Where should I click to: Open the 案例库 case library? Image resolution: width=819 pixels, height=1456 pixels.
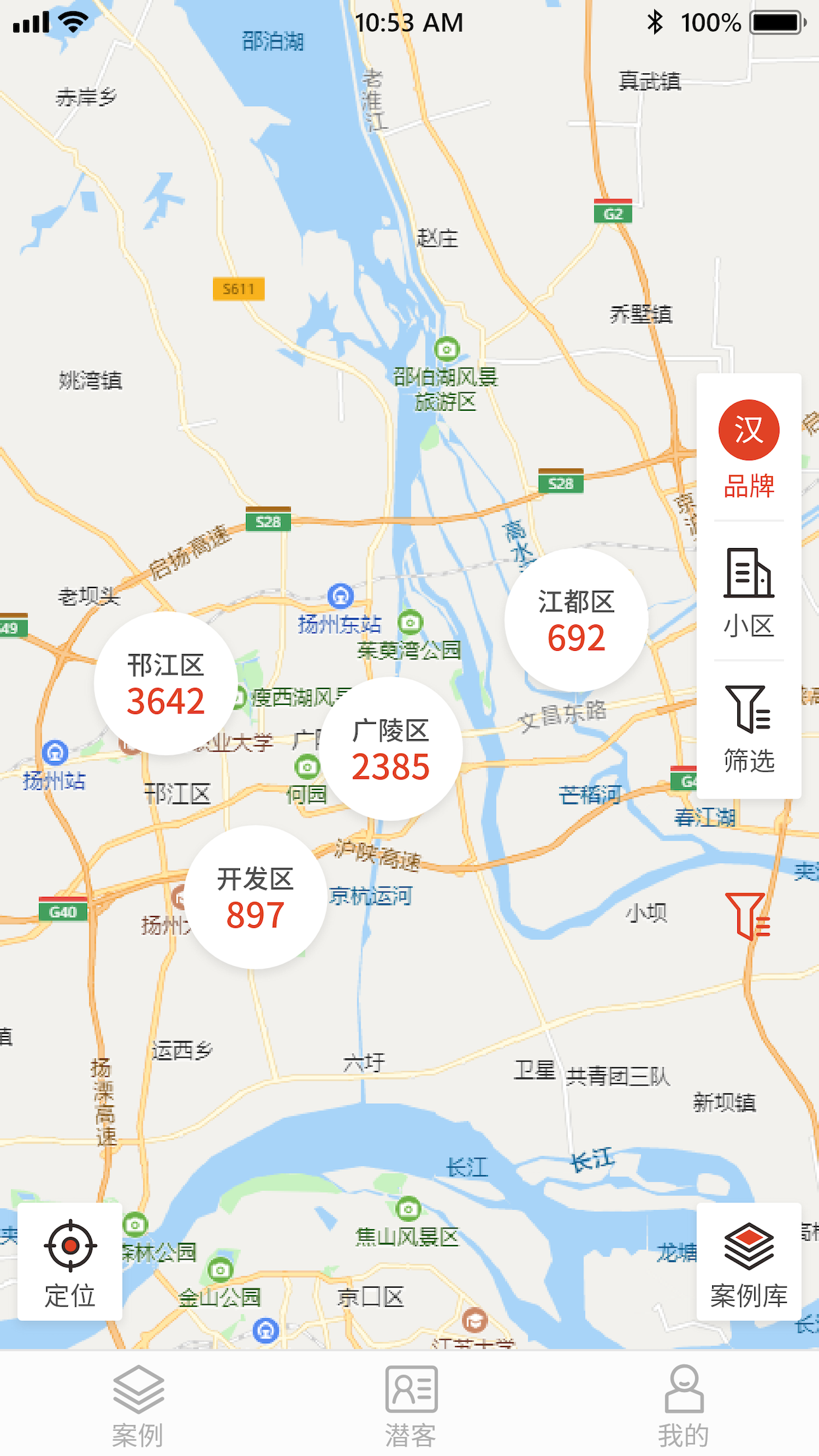click(748, 1261)
